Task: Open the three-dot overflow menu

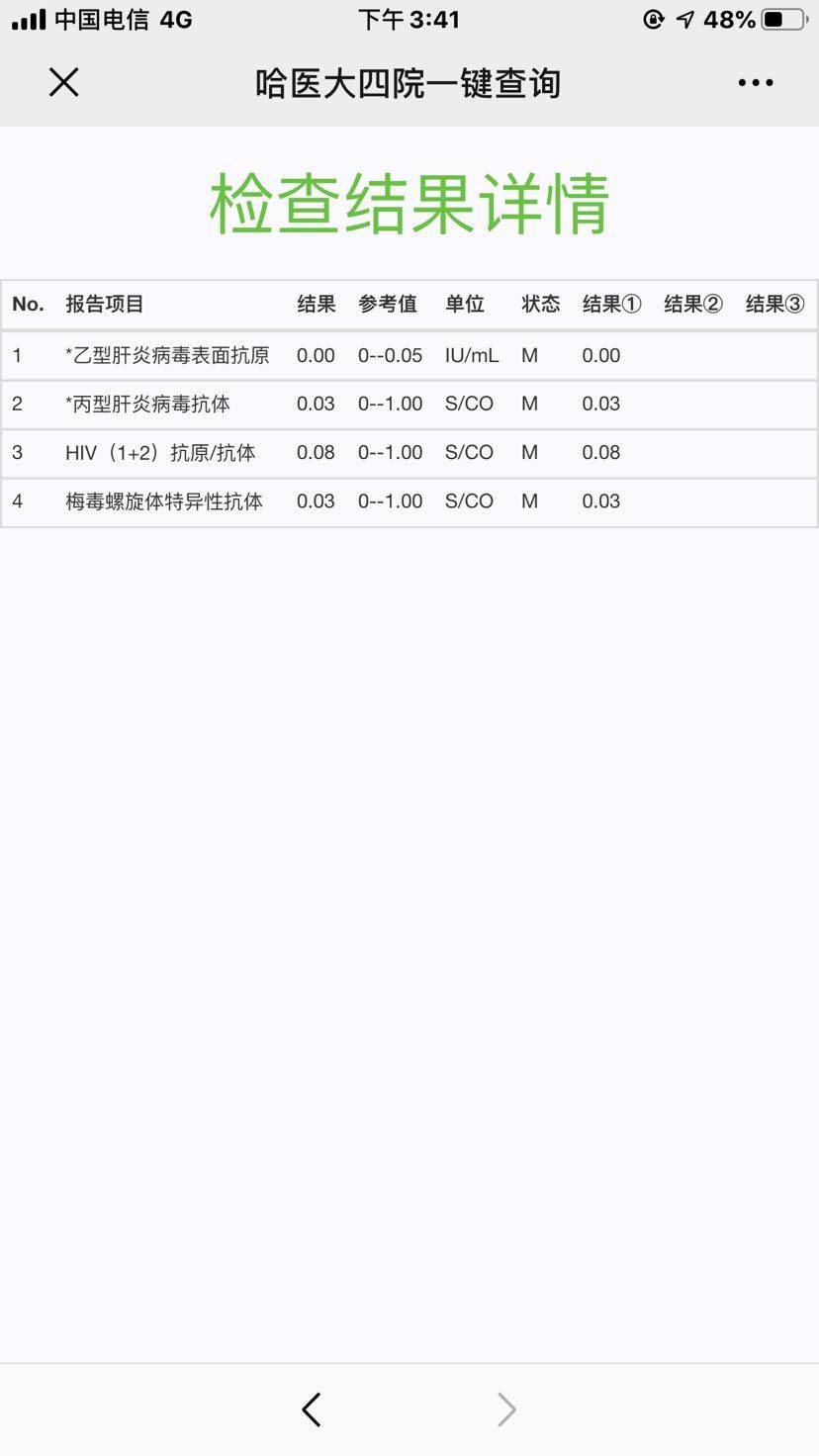Action: point(756,83)
